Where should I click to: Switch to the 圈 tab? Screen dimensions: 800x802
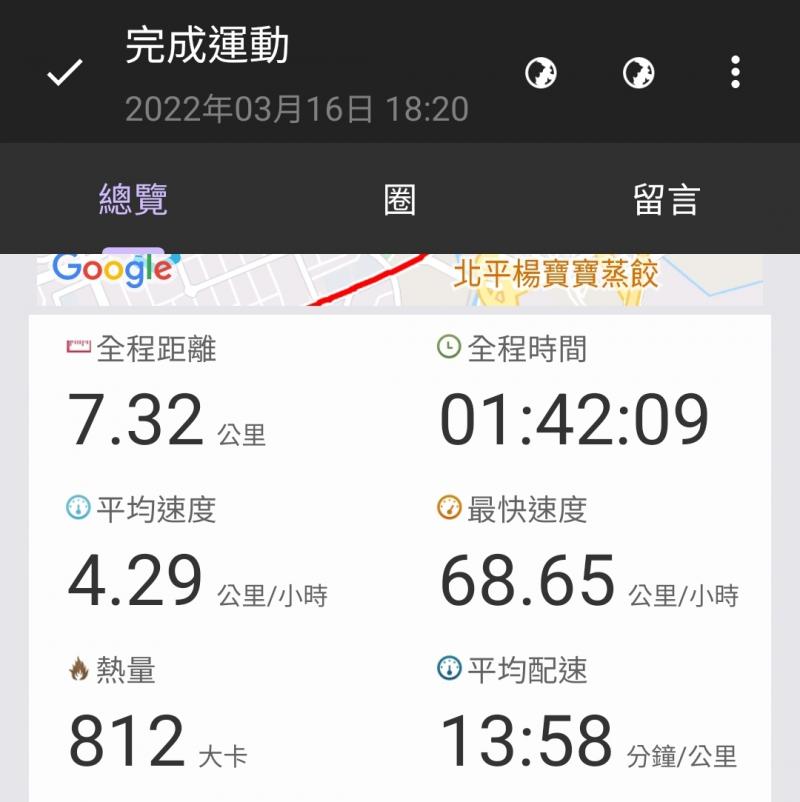click(400, 200)
